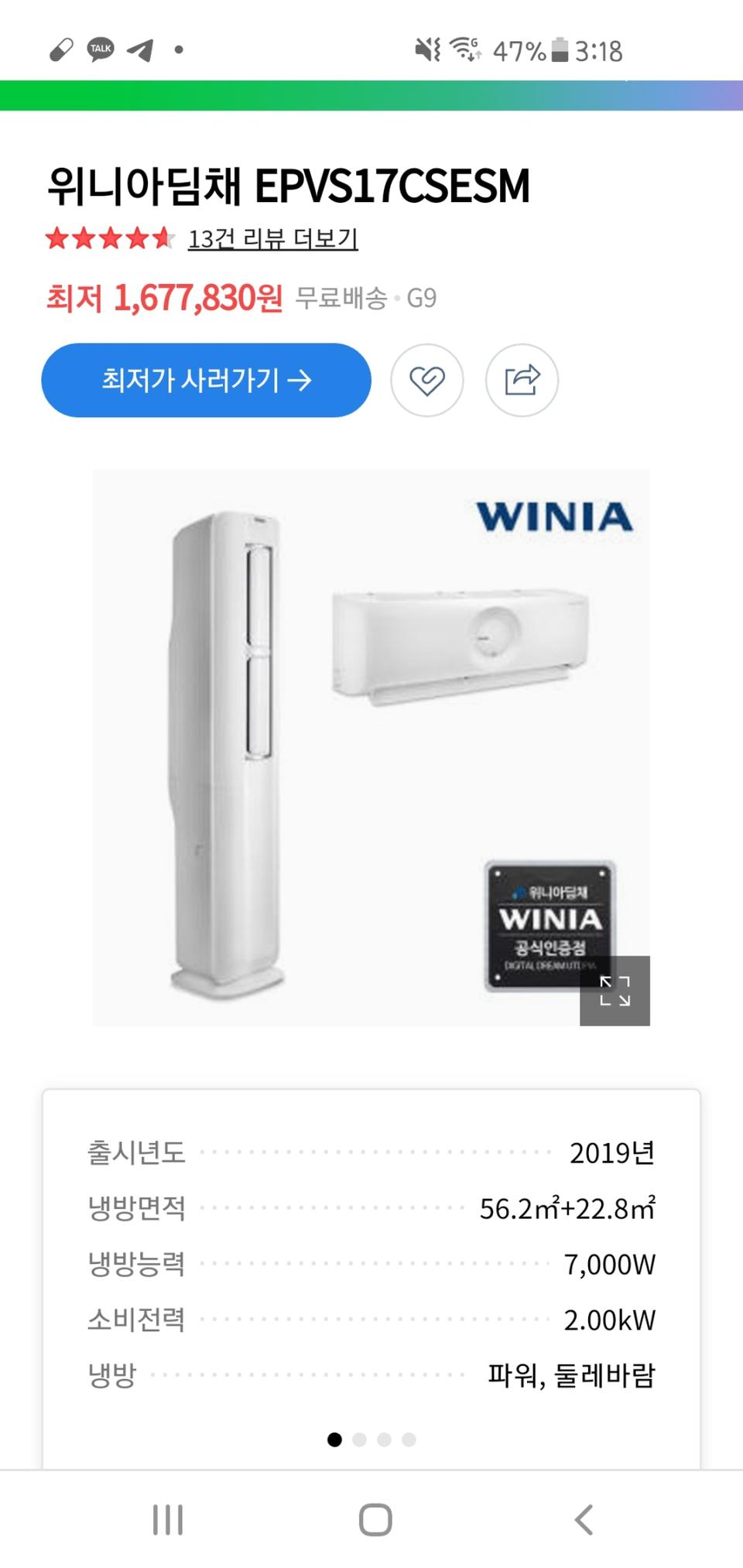Screen dimensions: 743x1568
Task: Go back using the system back button
Action: tap(584, 1519)
